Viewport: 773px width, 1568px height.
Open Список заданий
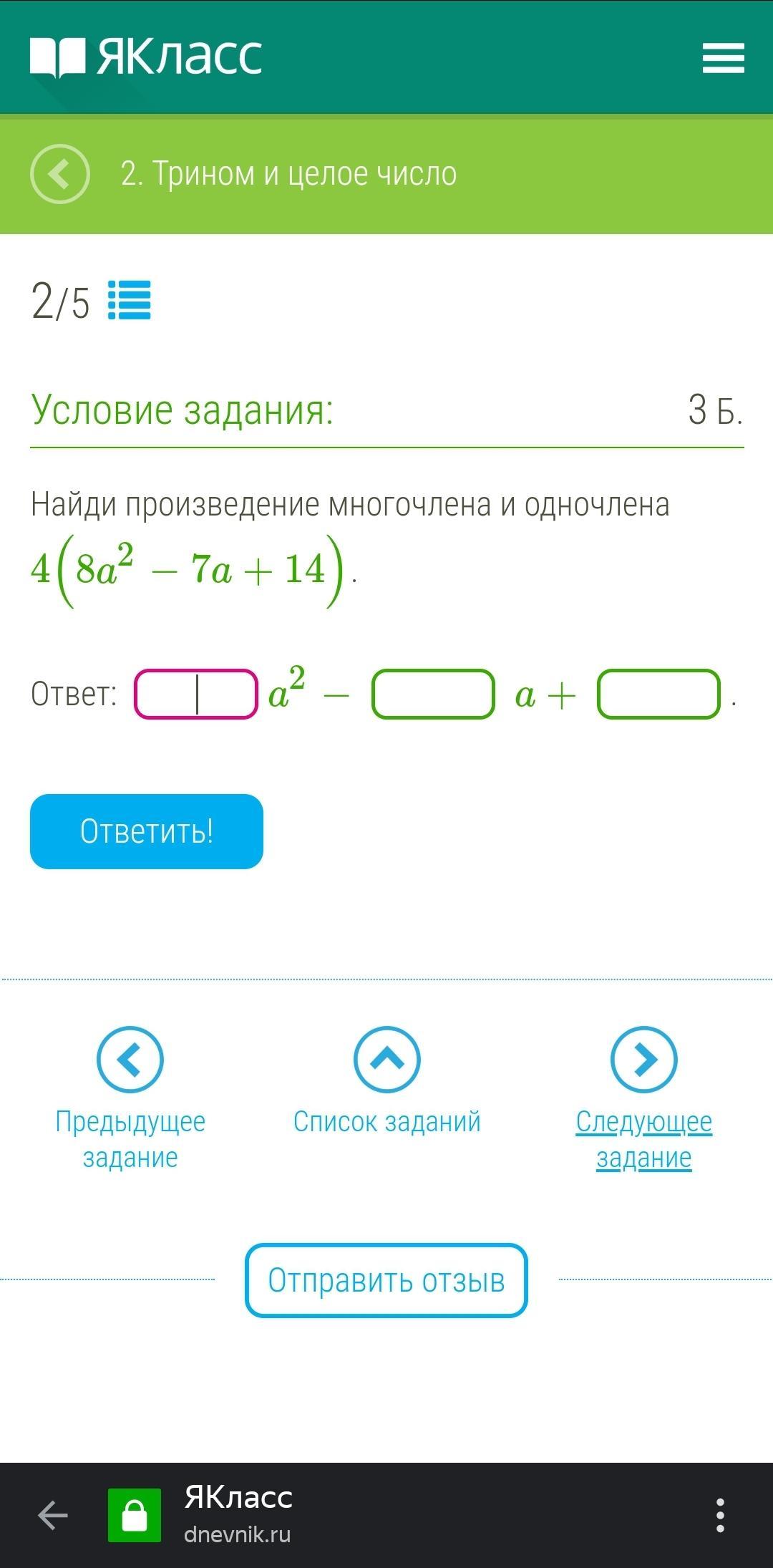pos(387,1081)
